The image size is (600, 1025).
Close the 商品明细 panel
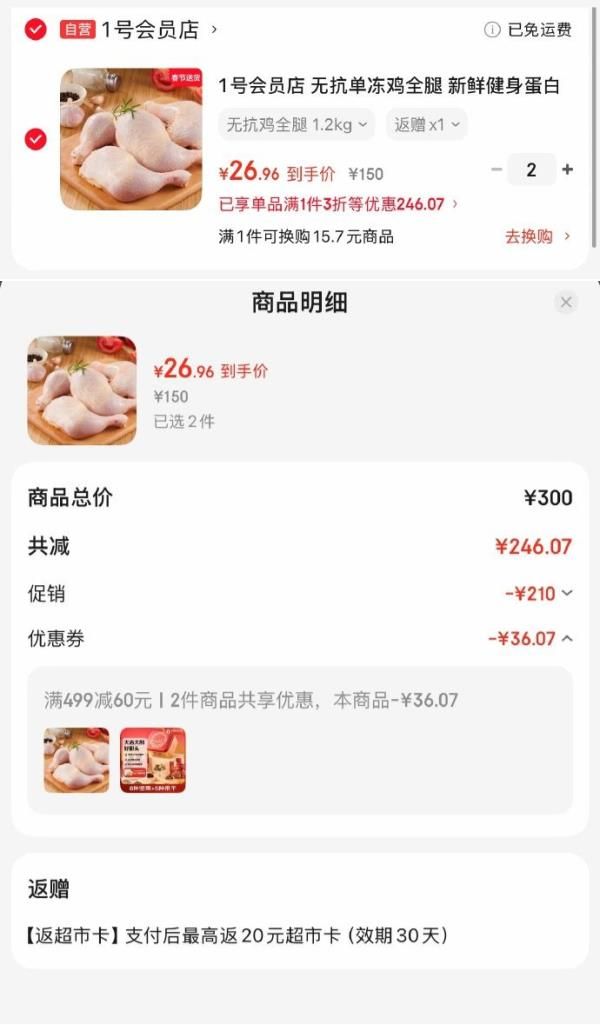[566, 302]
